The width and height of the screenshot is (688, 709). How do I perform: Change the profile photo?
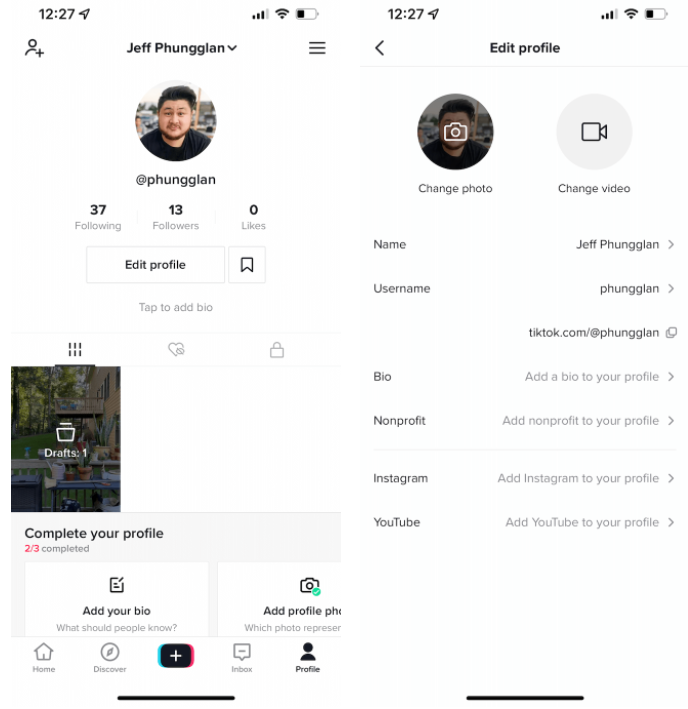click(455, 132)
